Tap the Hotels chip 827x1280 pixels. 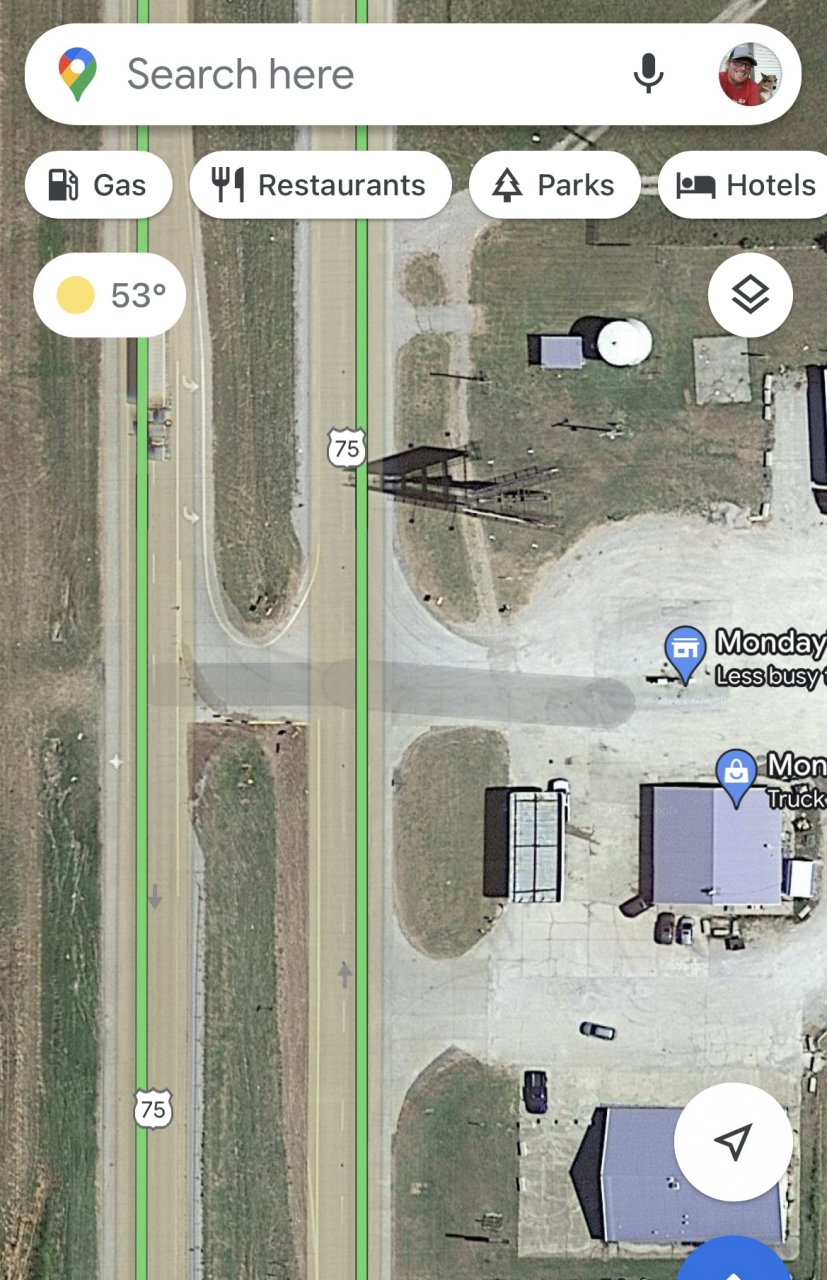[x=746, y=185]
